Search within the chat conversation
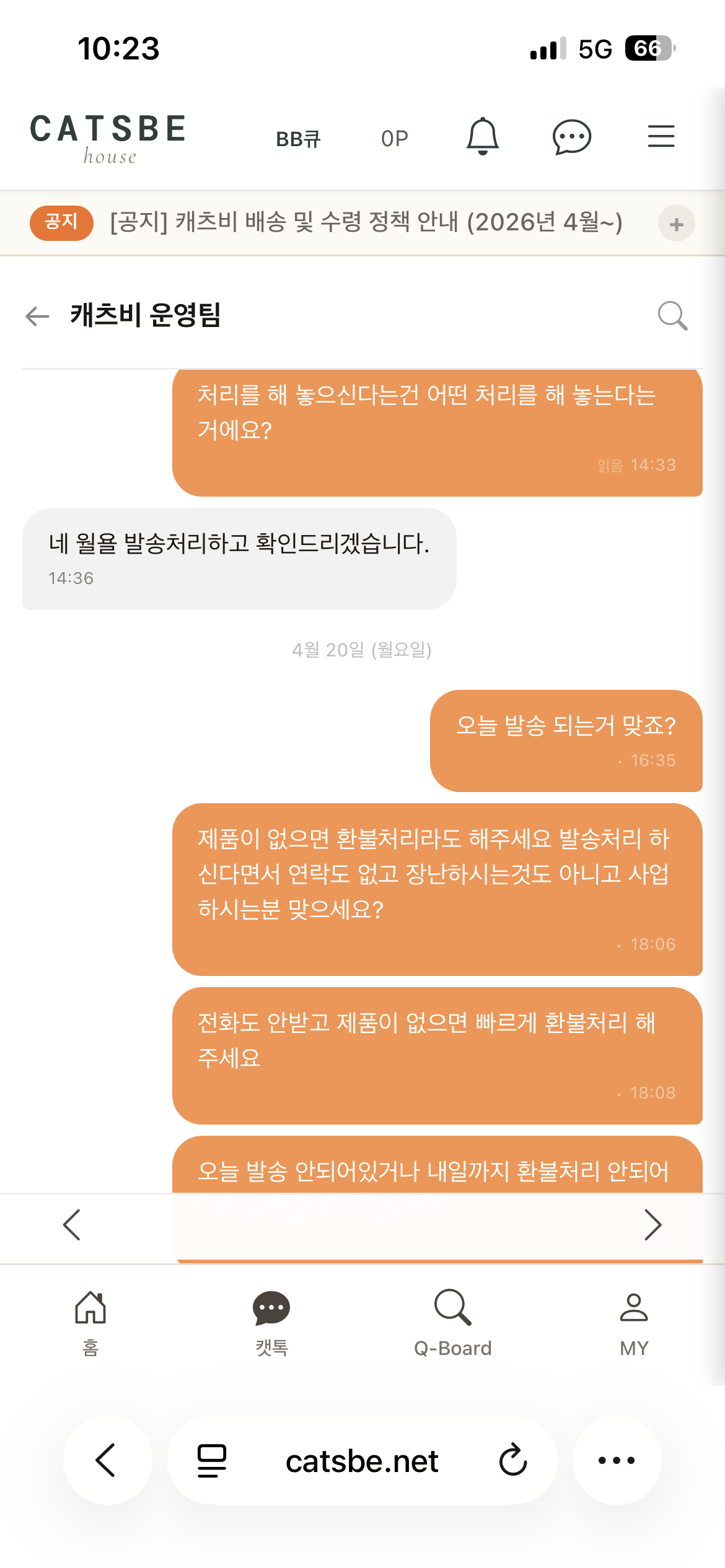 click(x=672, y=316)
